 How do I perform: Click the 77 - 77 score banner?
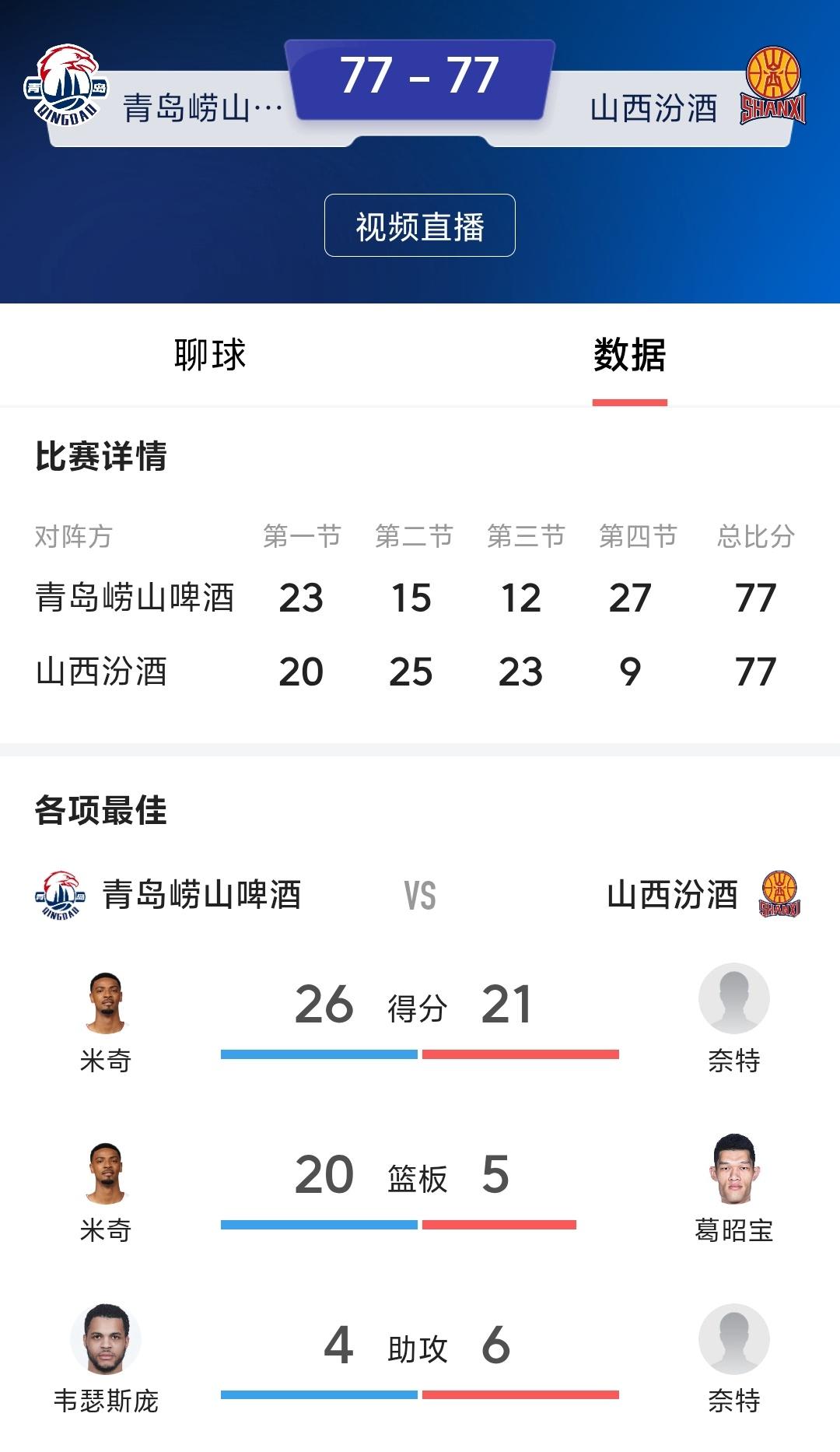point(420,74)
